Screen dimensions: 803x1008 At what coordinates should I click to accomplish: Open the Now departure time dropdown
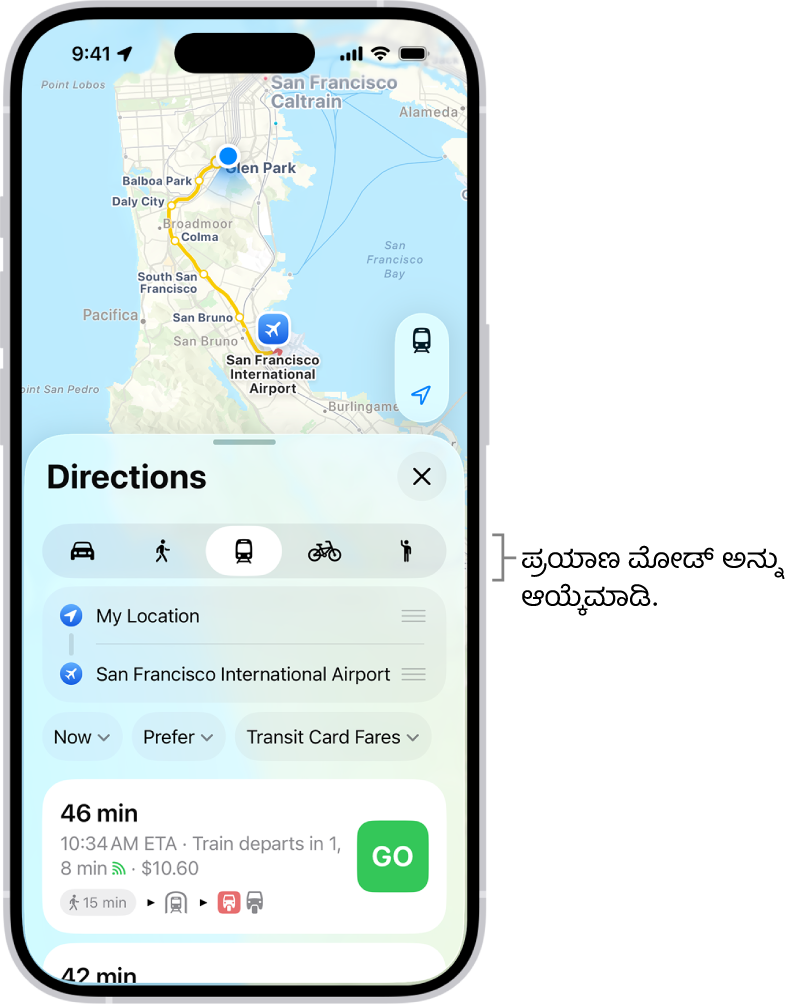tap(82, 737)
